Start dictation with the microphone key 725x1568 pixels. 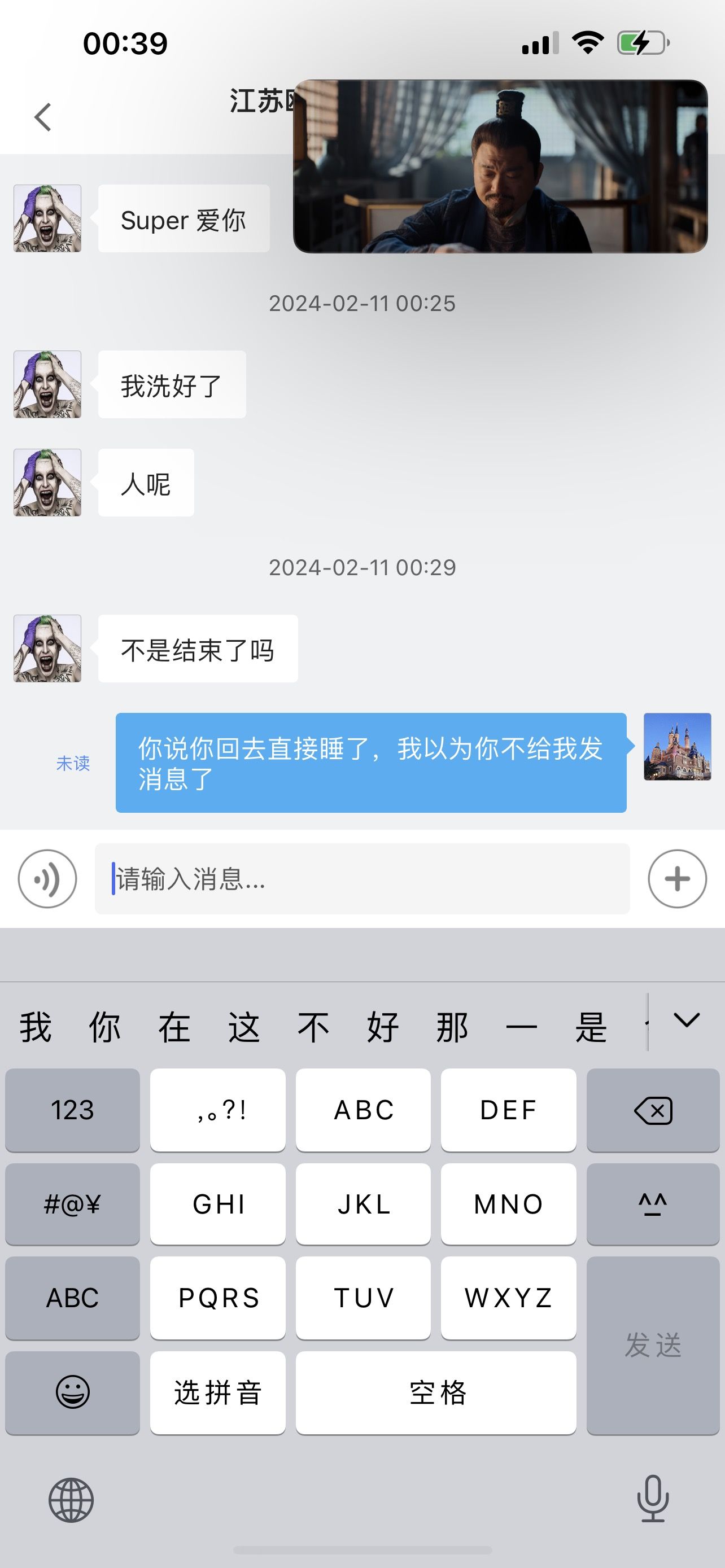click(x=653, y=1499)
